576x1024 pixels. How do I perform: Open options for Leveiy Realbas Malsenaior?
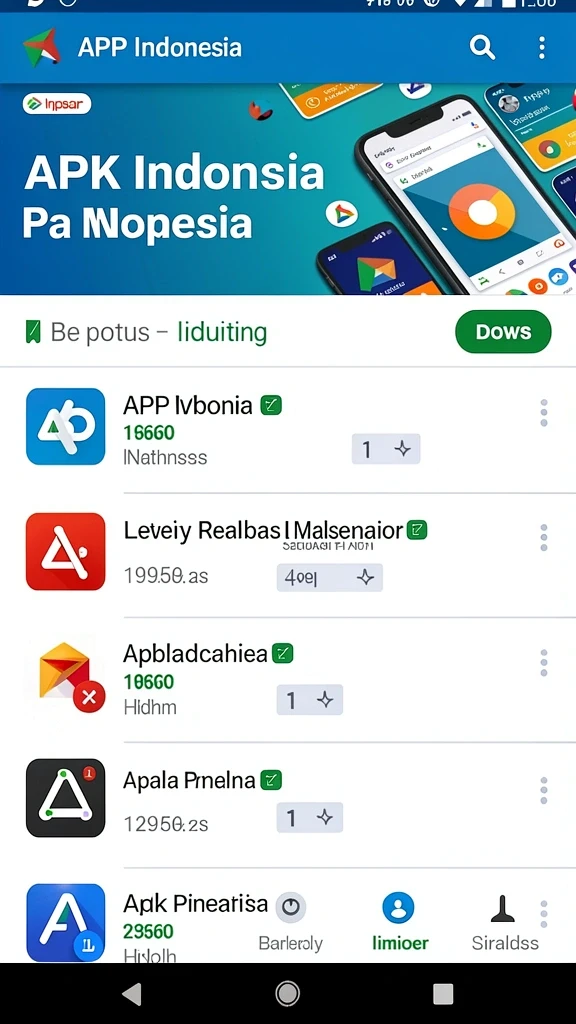point(543,537)
